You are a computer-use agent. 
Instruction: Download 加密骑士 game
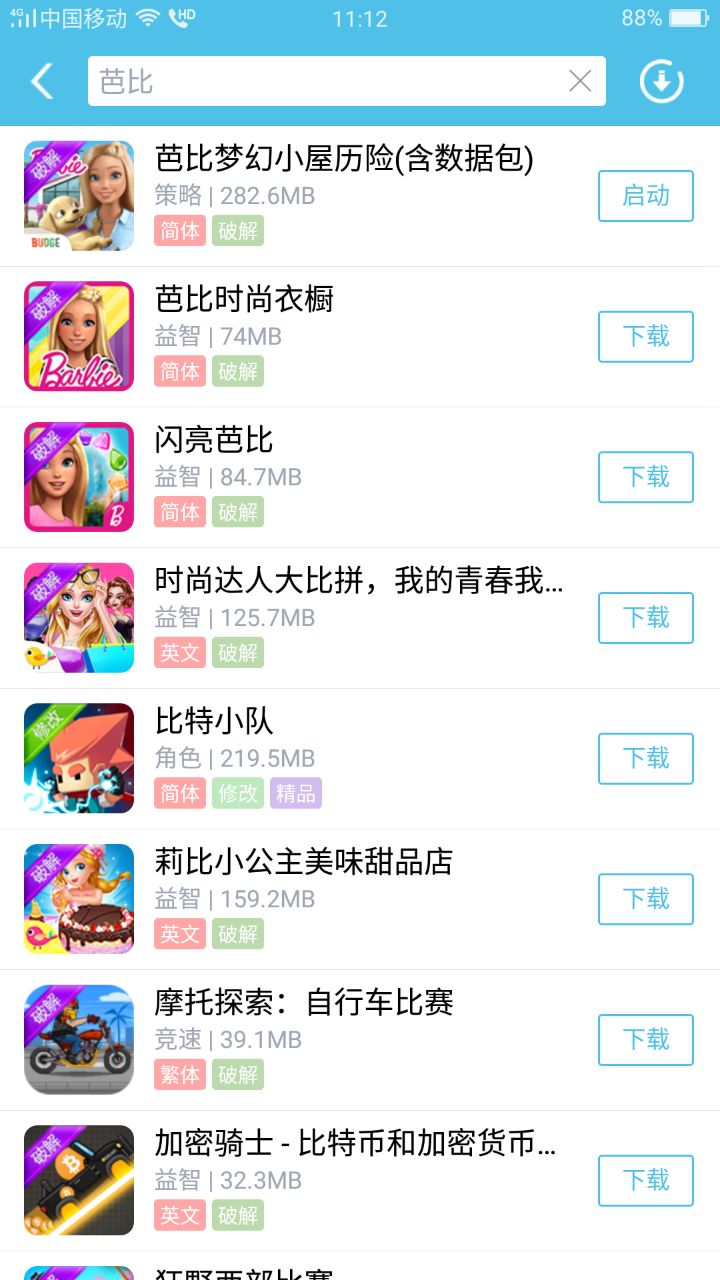pos(645,1180)
